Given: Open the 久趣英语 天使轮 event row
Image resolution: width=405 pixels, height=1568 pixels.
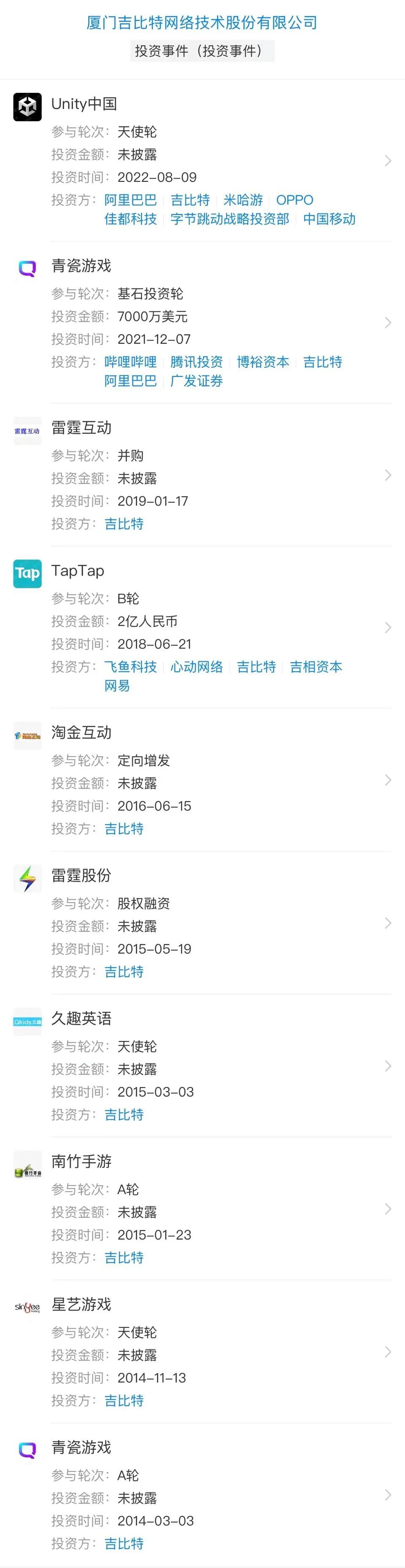Looking at the screenshot, I should 81,1018.
